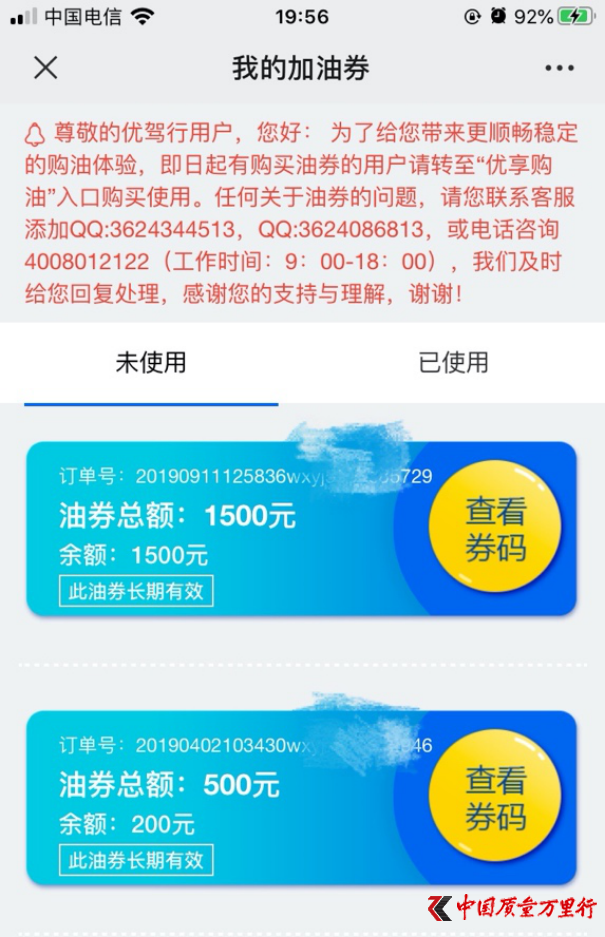Tap 查看券码 on the 1500元 coupon
605x937 pixels.
(x=494, y=530)
